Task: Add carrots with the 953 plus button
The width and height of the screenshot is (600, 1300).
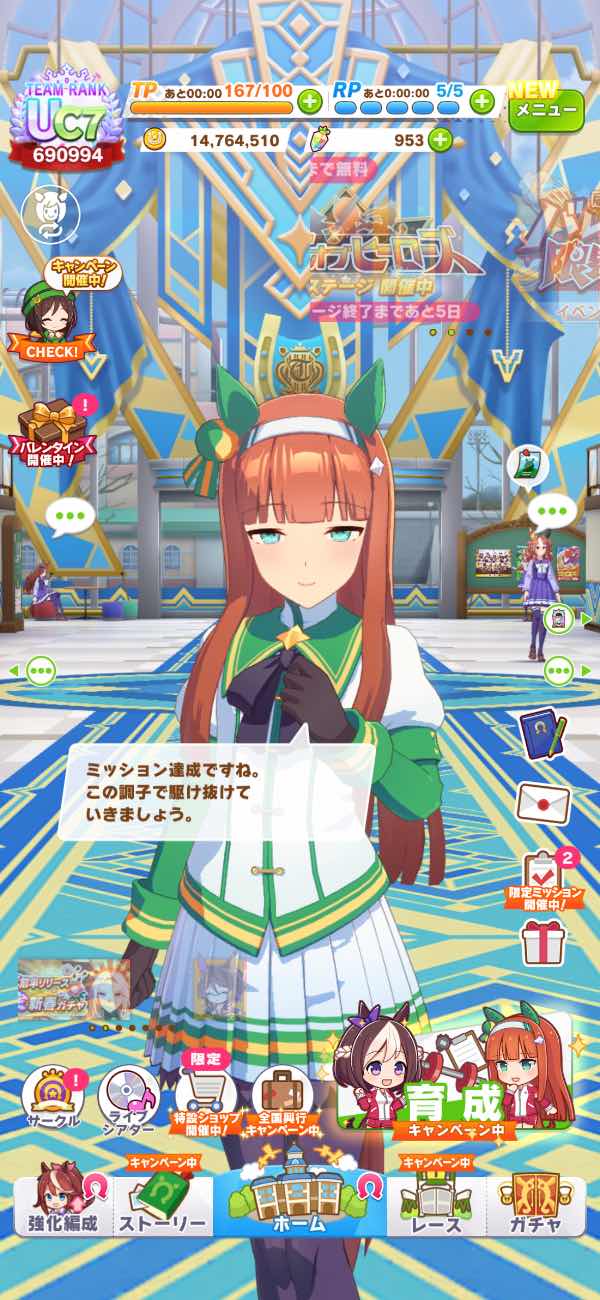Action: (x=440, y=140)
